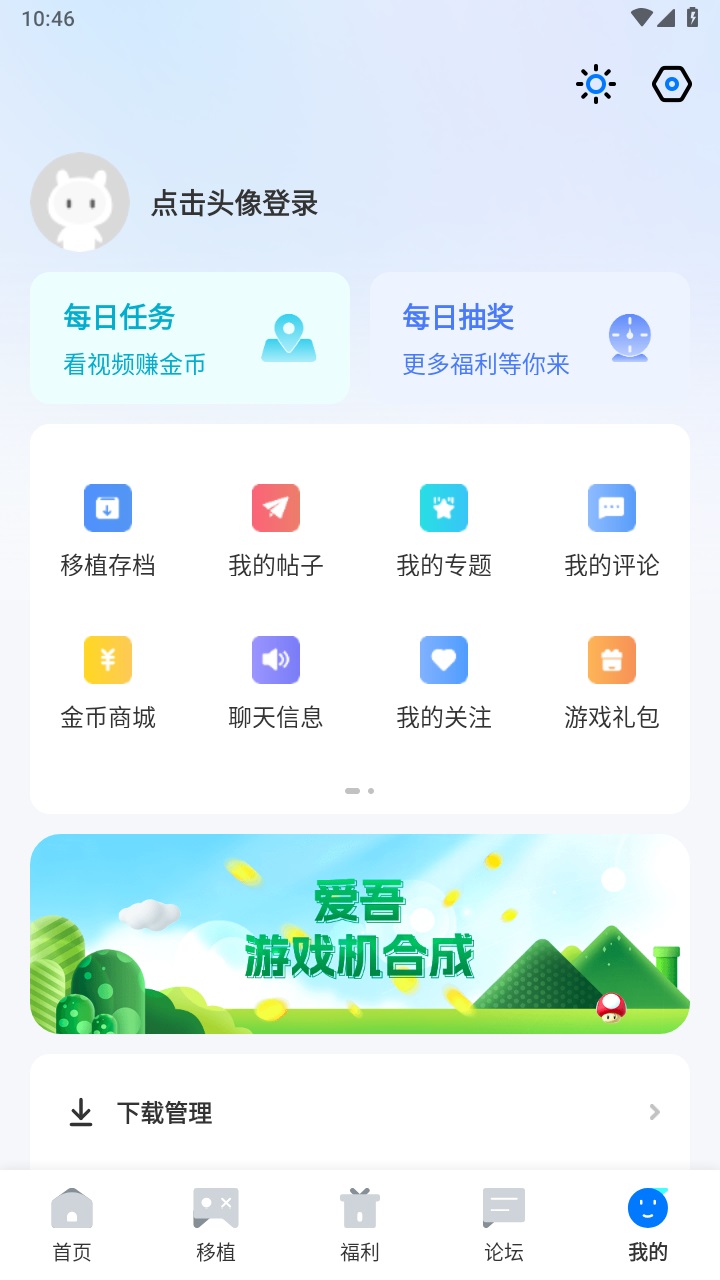Image resolution: width=720 pixels, height=1280 pixels.
Task: Open 移植存档
Action: pos(108,530)
